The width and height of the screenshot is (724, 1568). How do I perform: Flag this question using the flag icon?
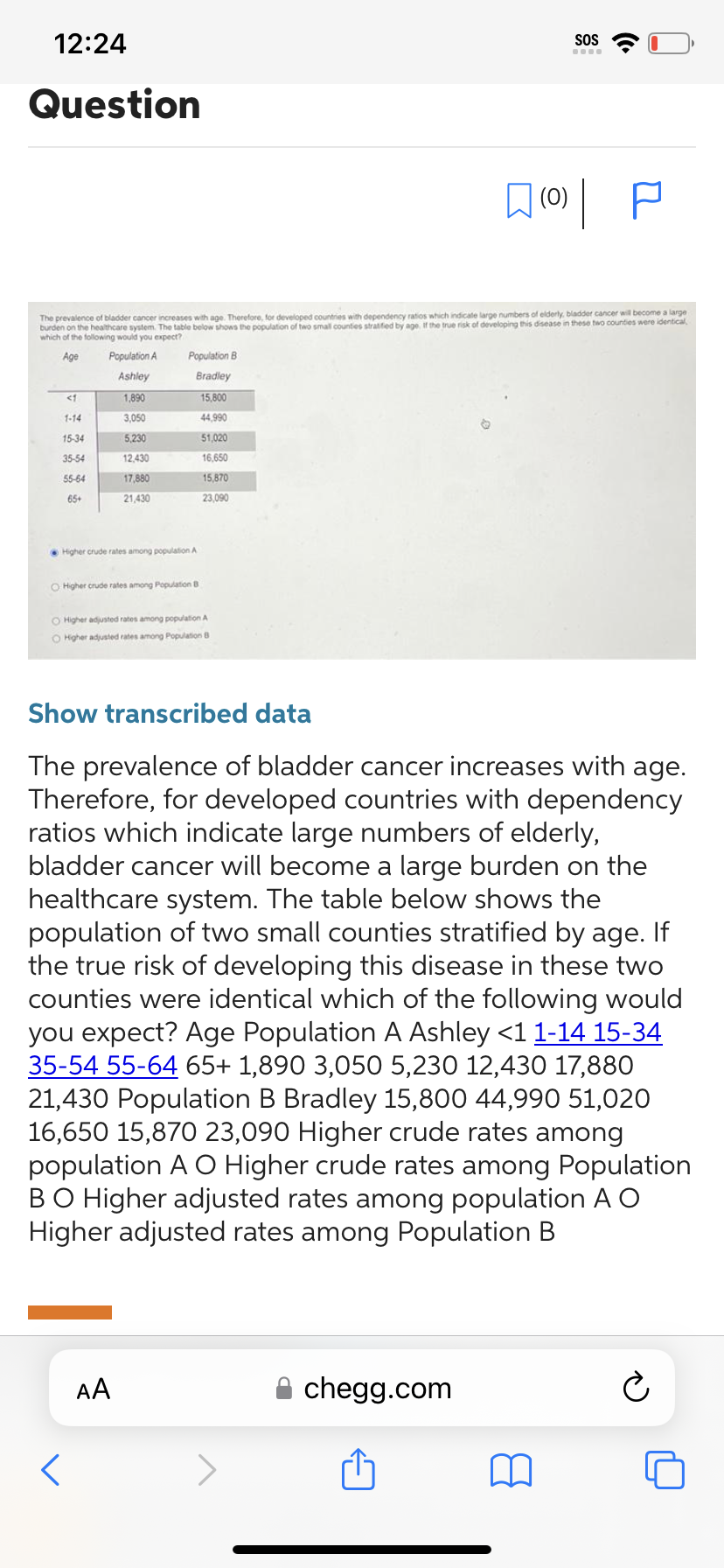(645, 199)
